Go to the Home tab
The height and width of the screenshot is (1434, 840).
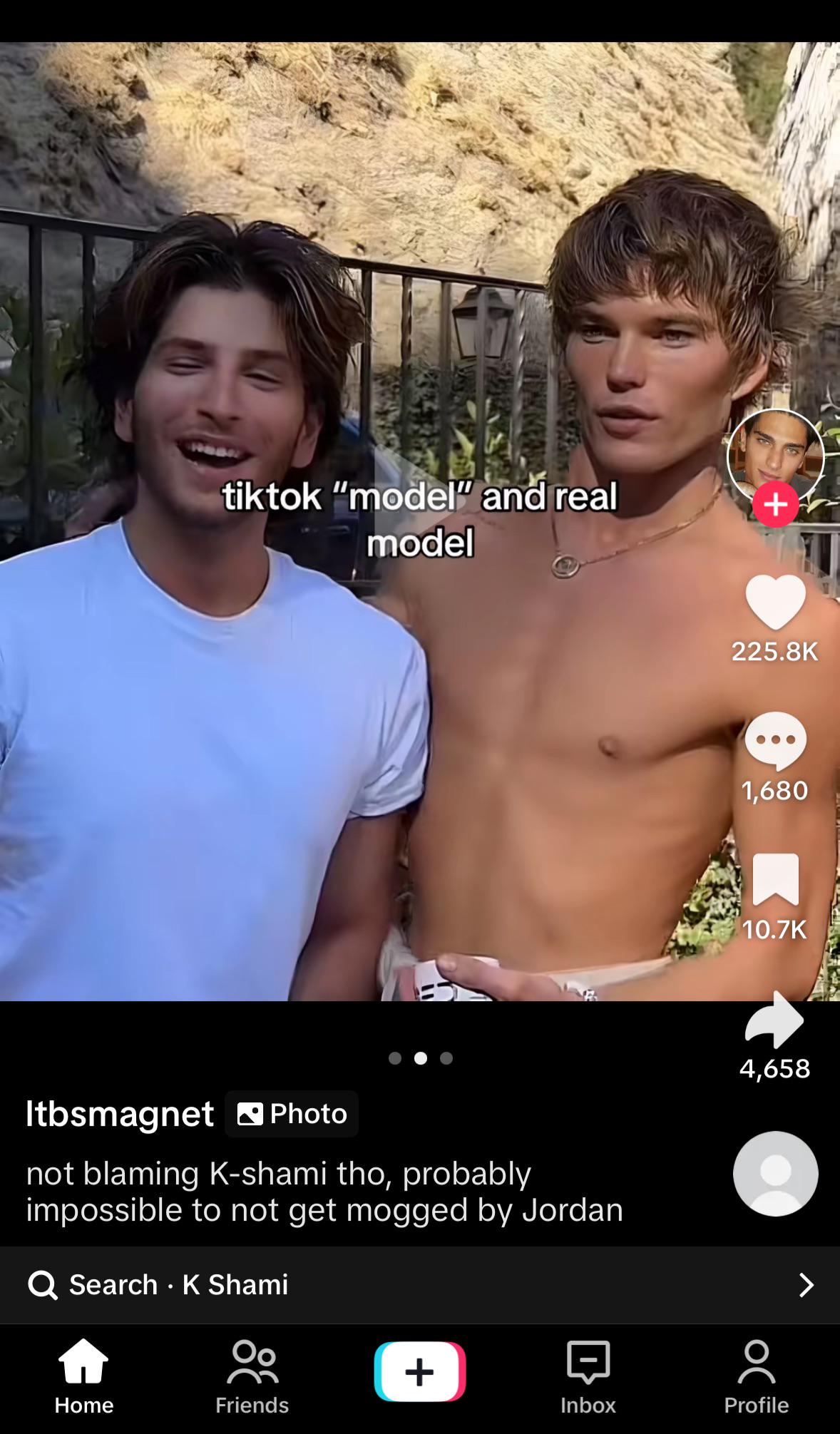[x=84, y=1376]
